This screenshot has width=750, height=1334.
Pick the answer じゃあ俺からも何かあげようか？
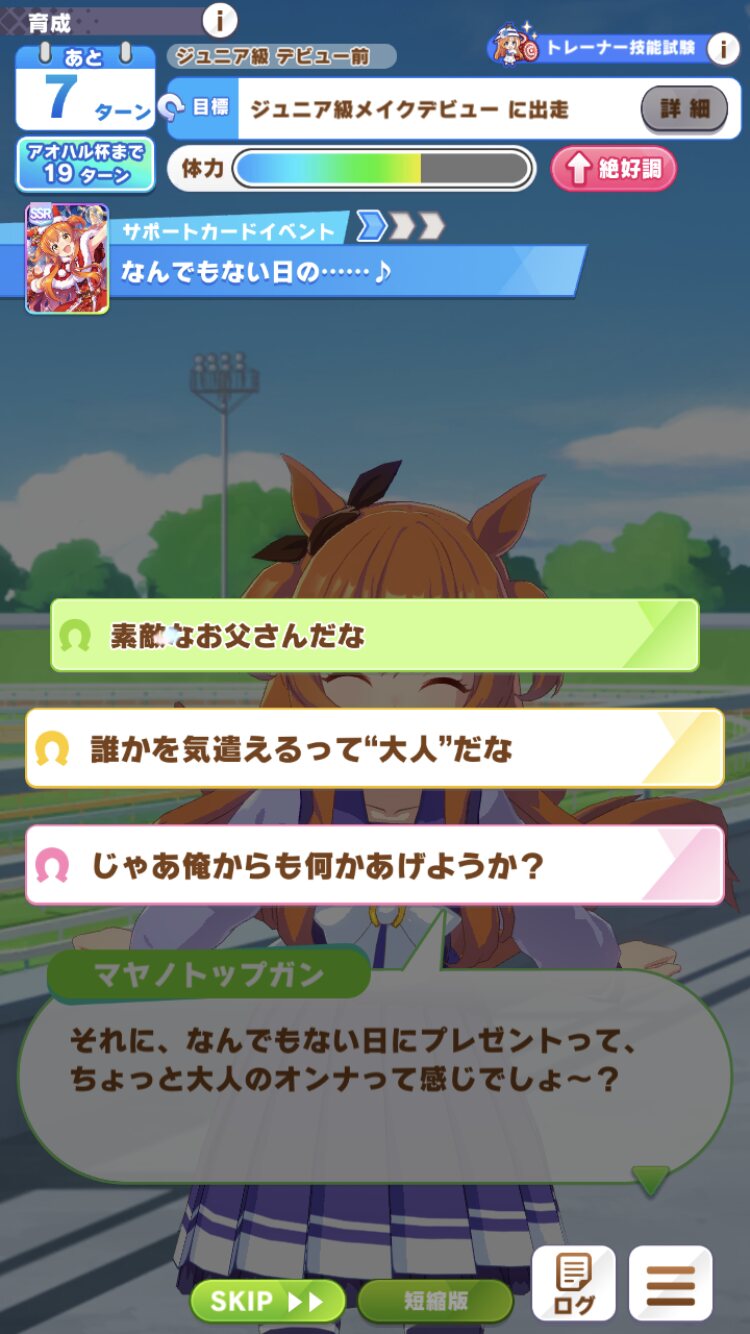coord(375,865)
